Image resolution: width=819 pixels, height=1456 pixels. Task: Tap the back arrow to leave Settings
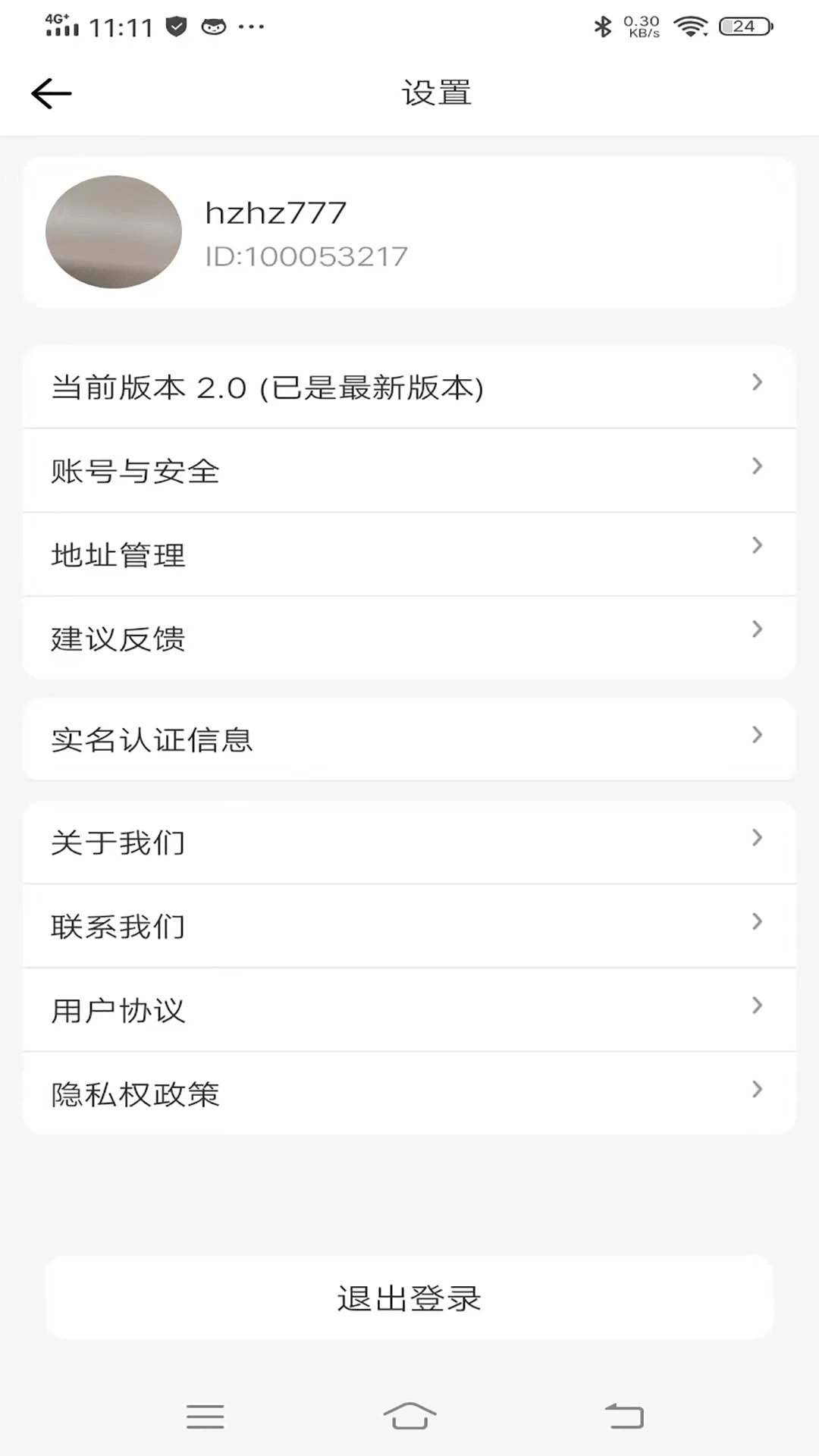(50, 93)
